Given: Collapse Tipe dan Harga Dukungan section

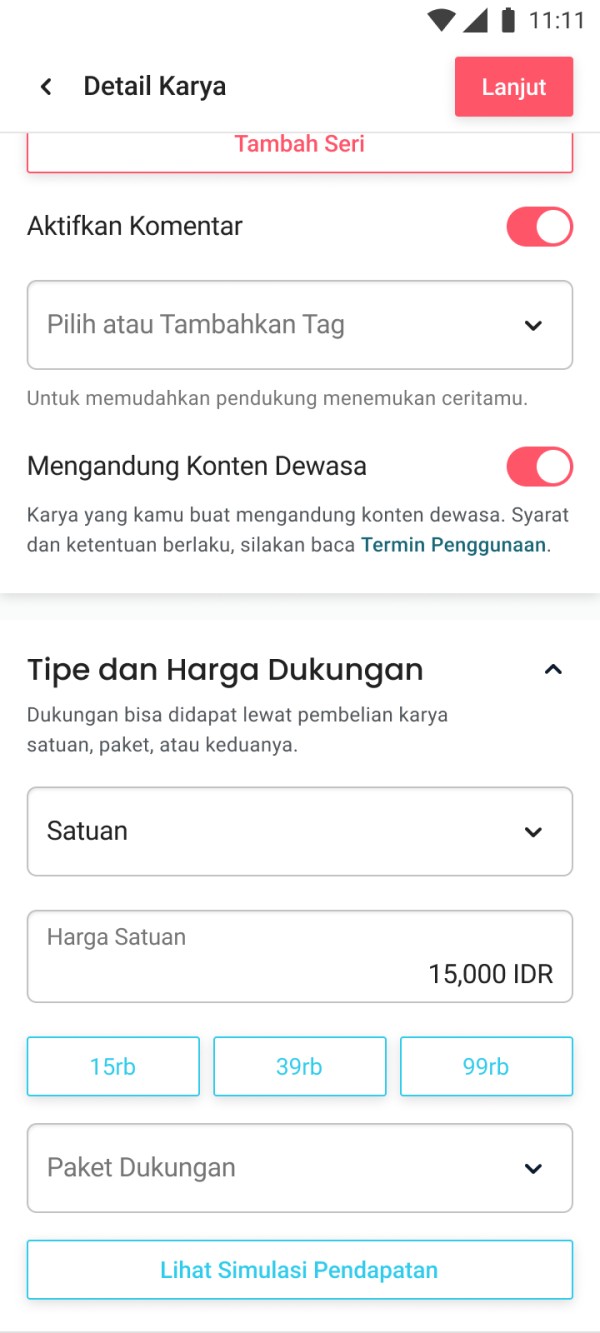Looking at the screenshot, I should point(553,670).
